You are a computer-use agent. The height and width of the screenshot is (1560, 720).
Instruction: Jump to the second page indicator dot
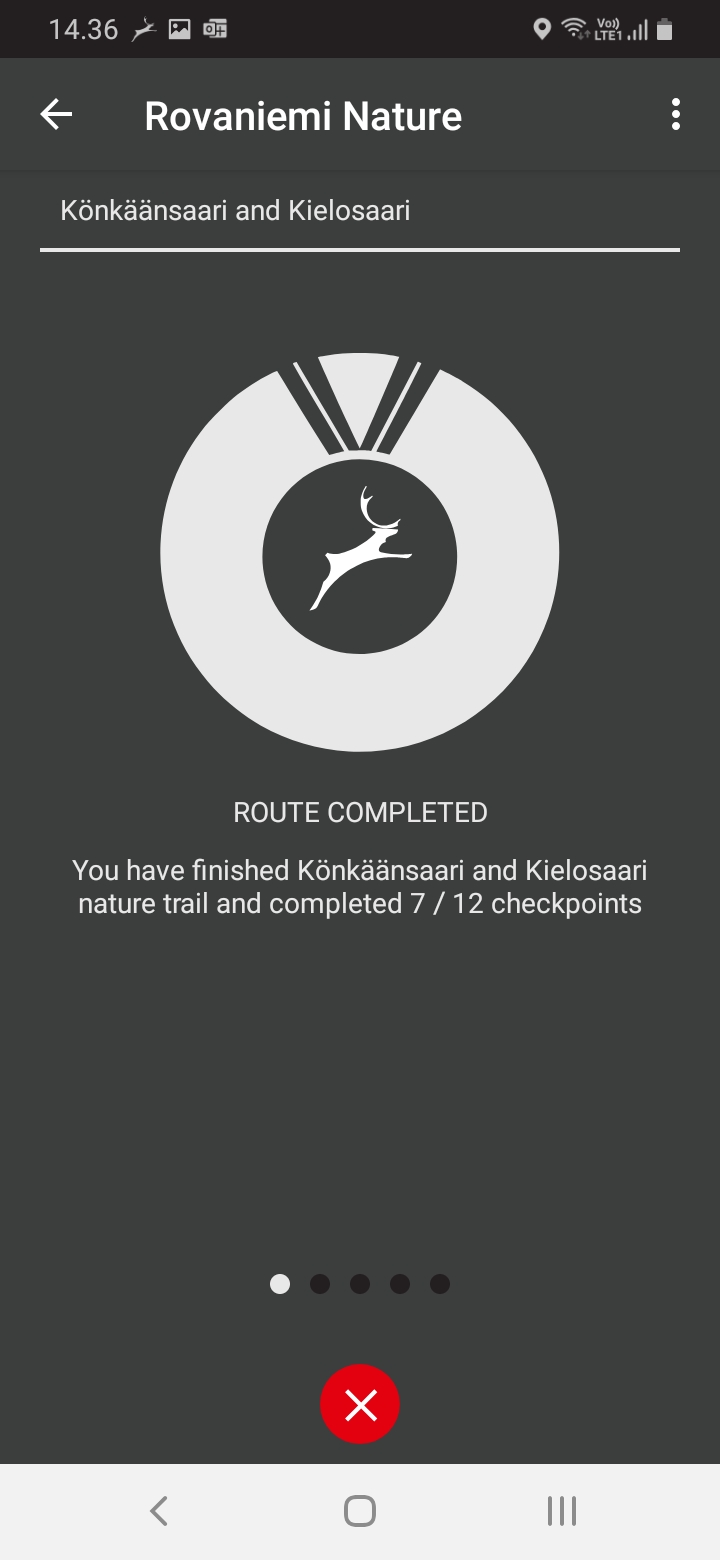[320, 1284]
